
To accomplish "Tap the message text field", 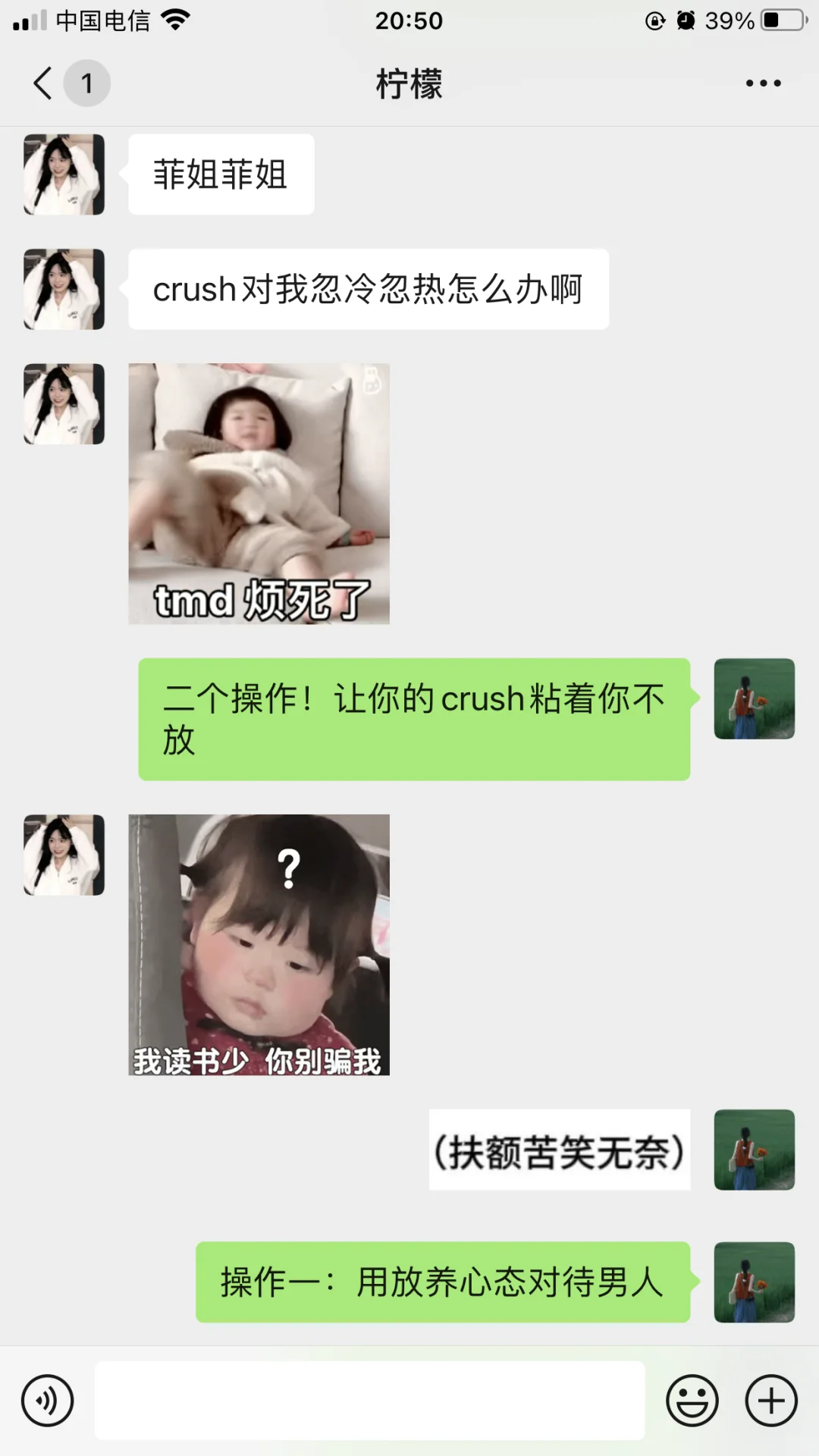I will [370, 1401].
